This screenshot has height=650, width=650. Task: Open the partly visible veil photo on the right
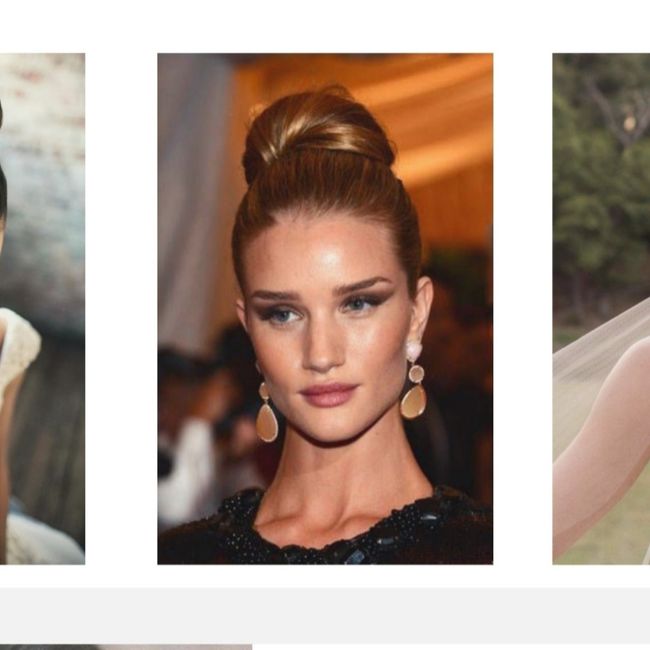pos(601,308)
